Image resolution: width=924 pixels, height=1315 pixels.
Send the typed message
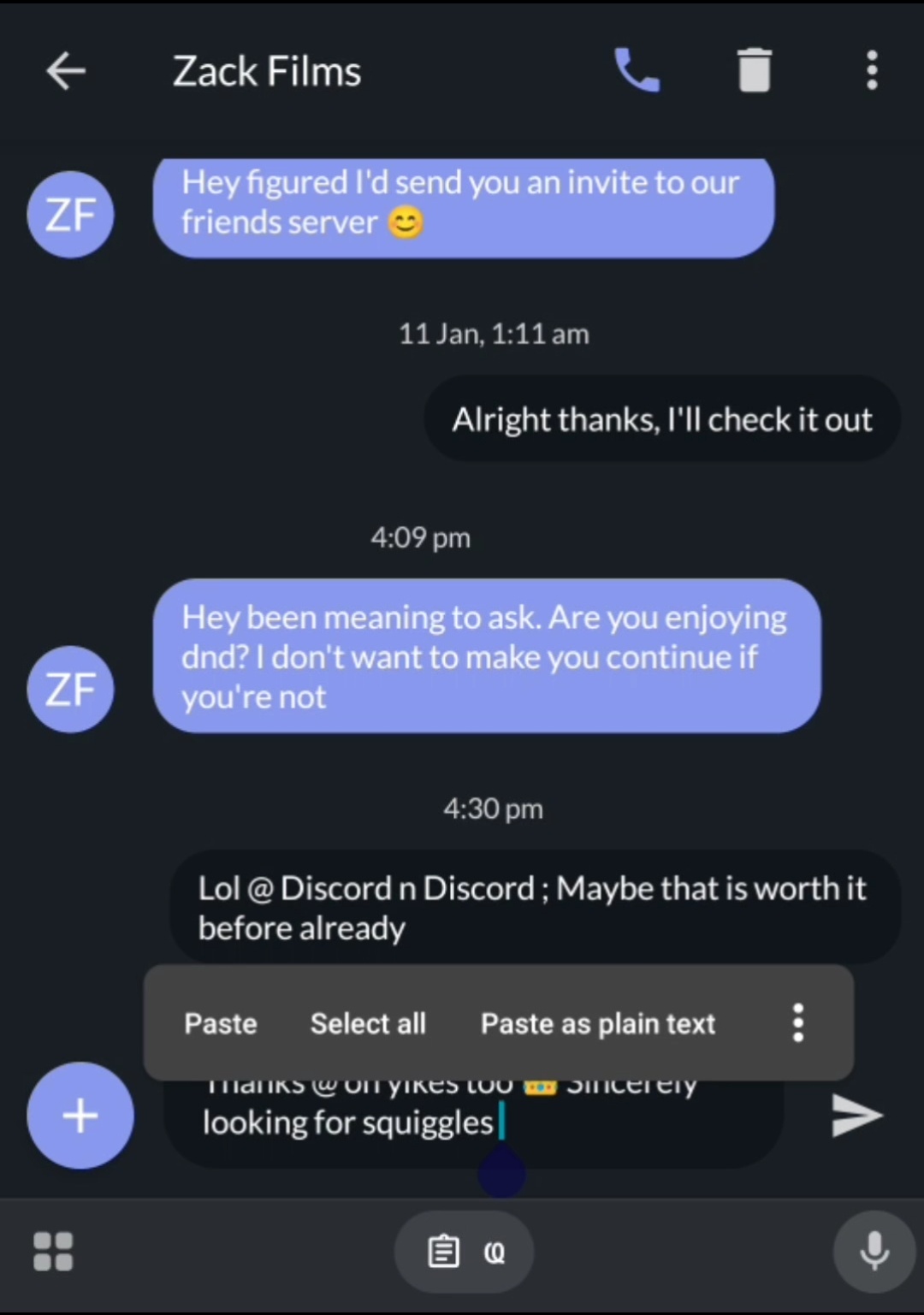point(856,1116)
